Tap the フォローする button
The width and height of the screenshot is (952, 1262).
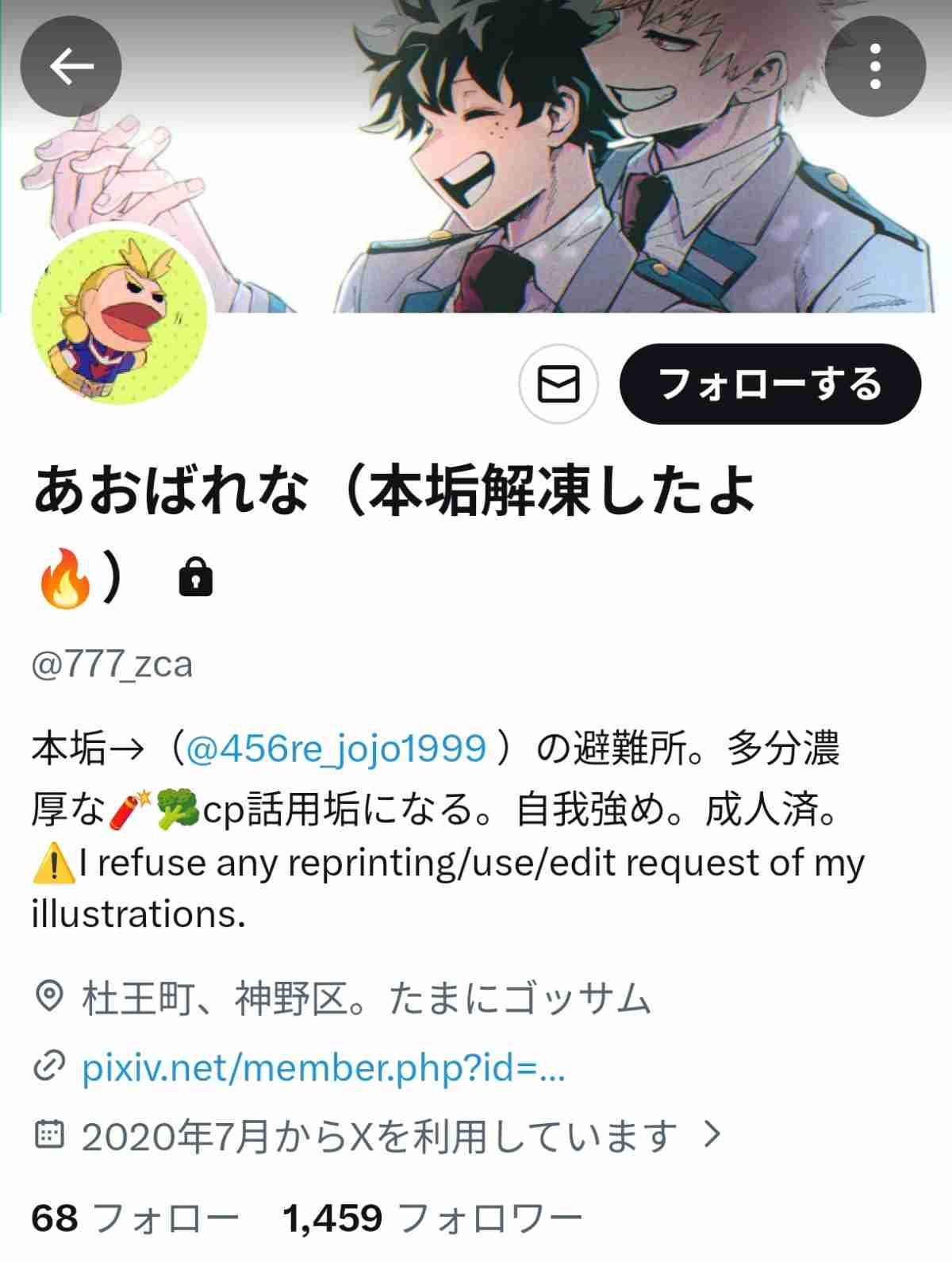pyautogui.click(x=770, y=384)
